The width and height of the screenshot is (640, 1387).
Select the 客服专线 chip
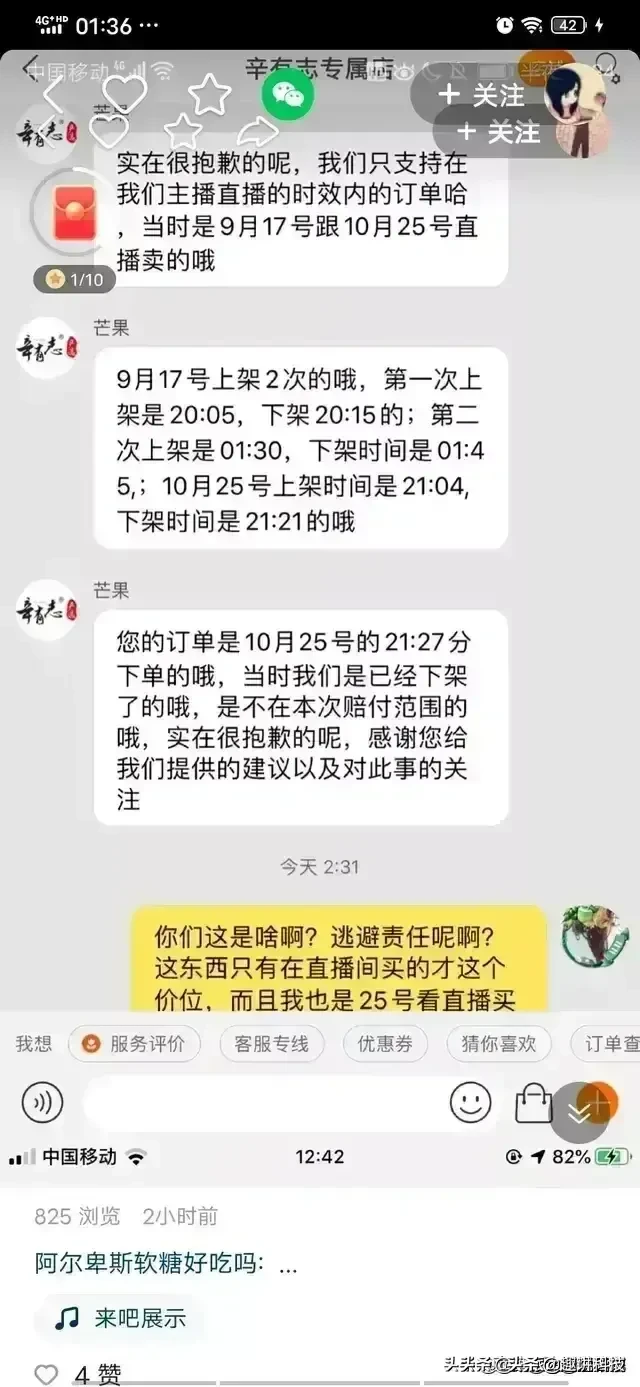(x=271, y=1044)
